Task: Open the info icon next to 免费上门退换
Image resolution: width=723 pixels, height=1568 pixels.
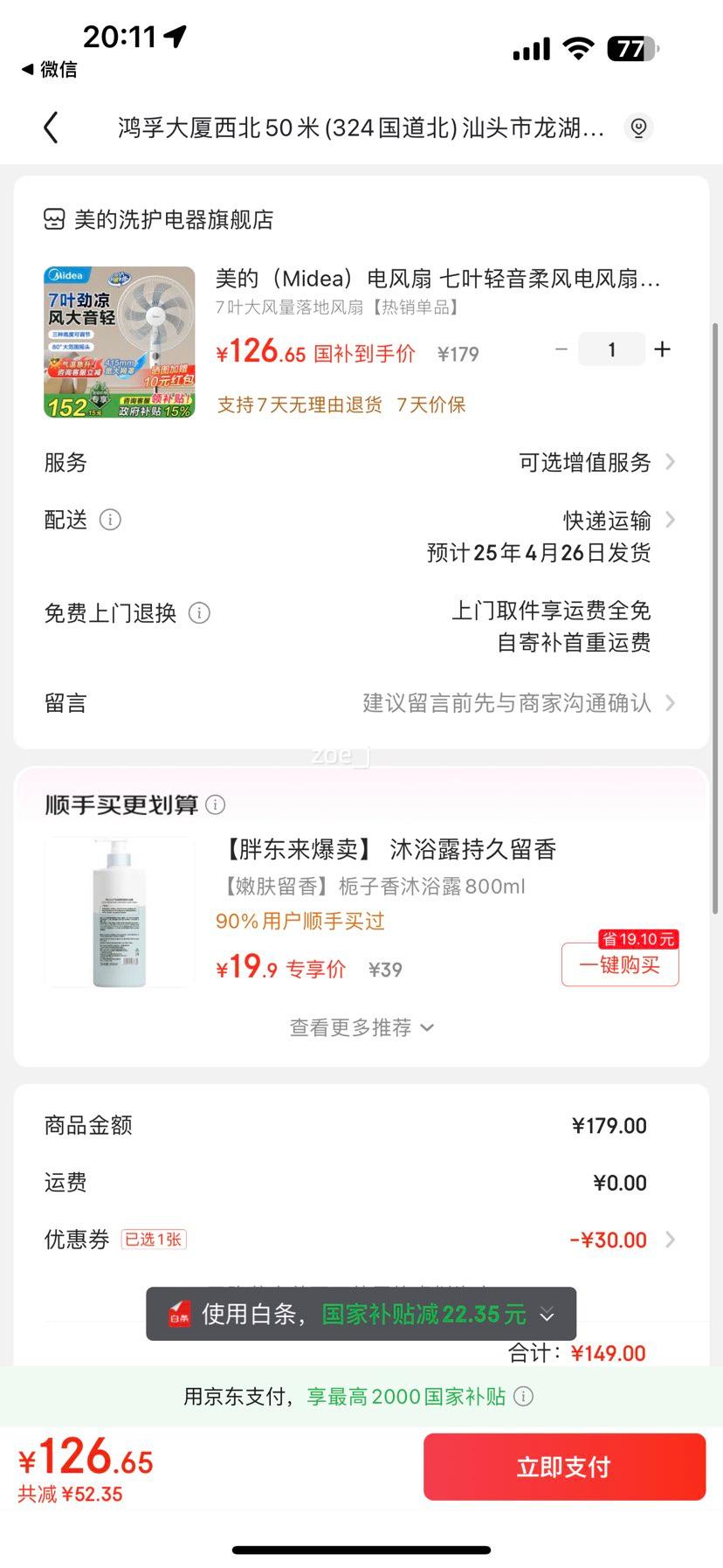Action: [200, 613]
